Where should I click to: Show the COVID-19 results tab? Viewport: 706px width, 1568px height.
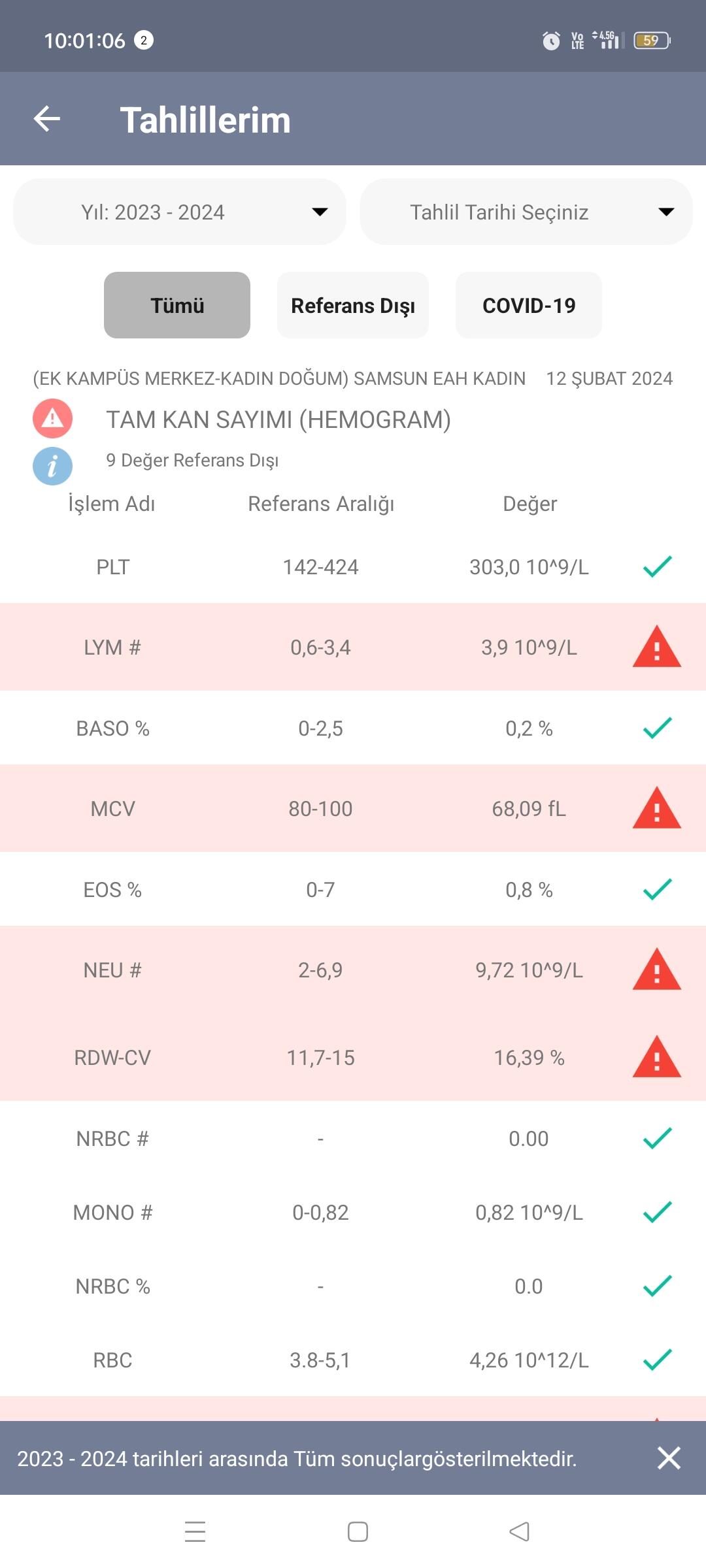click(529, 305)
